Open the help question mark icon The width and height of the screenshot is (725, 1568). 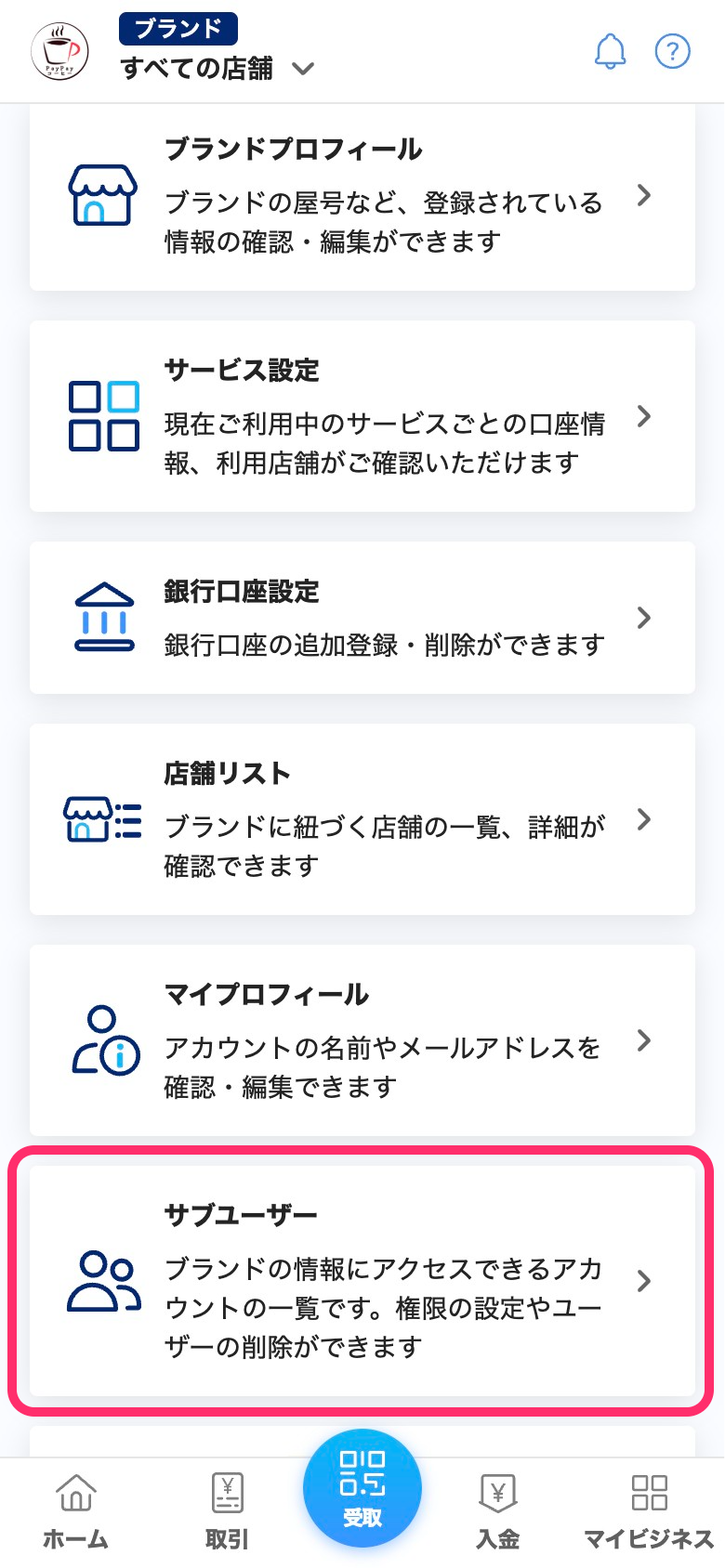[x=672, y=52]
